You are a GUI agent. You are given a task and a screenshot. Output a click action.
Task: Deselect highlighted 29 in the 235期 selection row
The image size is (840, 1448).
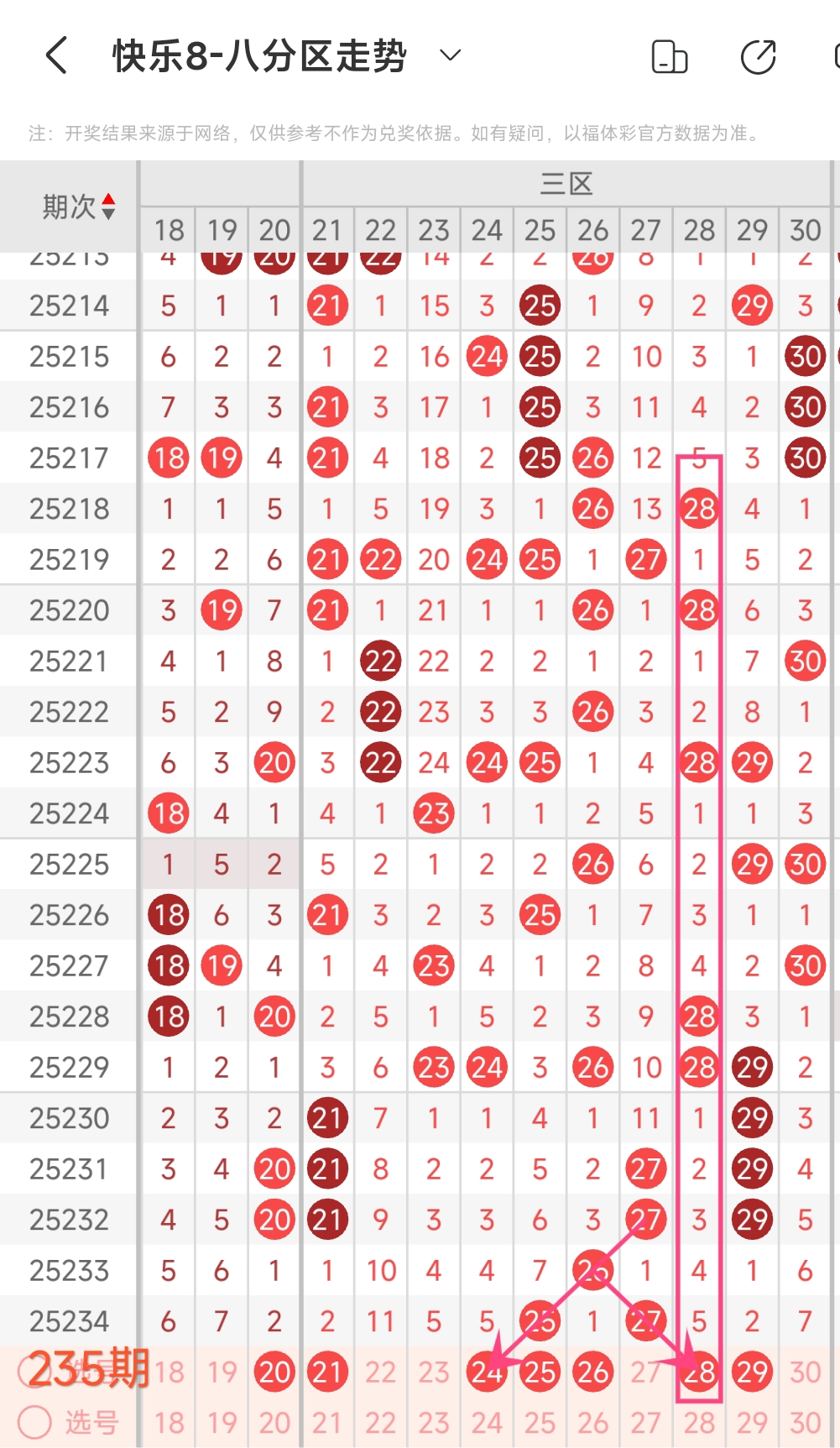[x=752, y=1372]
